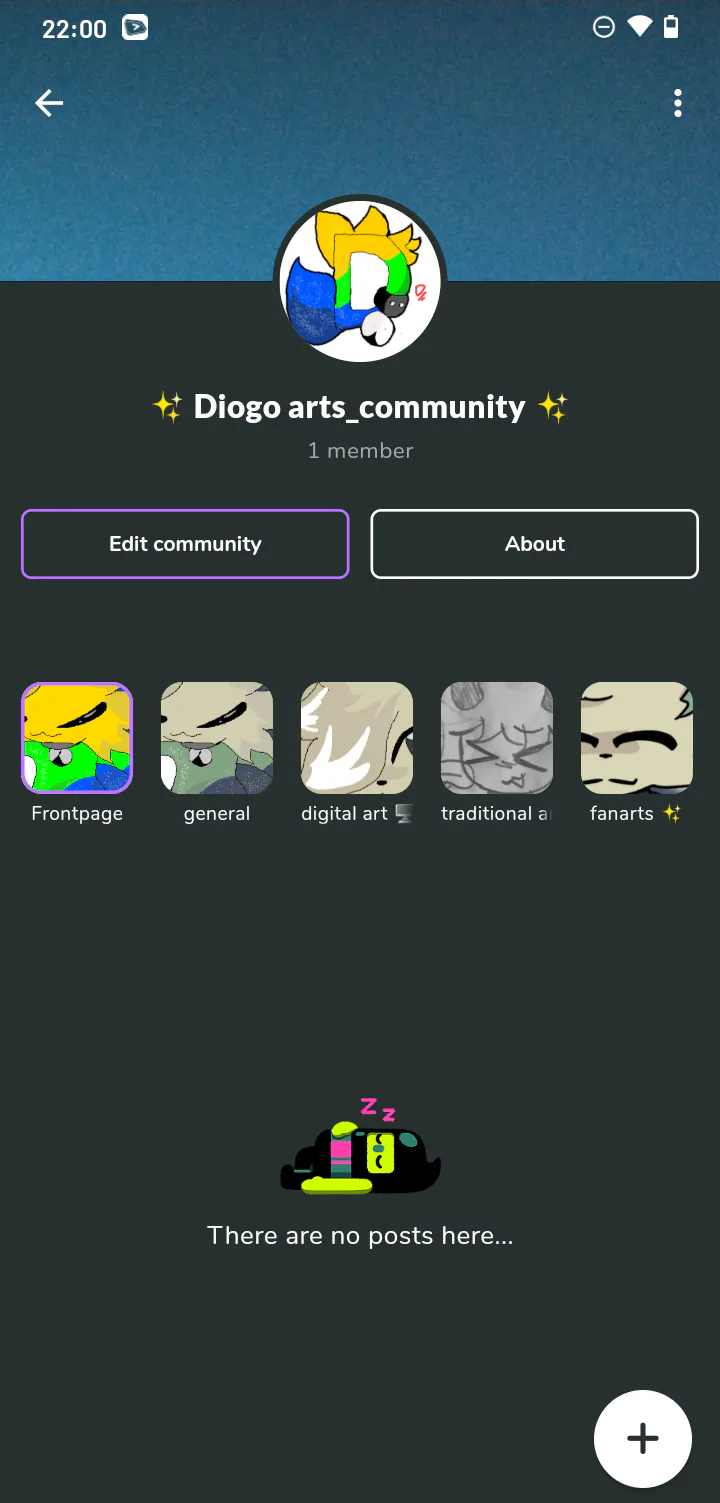Image resolution: width=720 pixels, height=1503 pixels.
Task: Switch to the traditional art channel
Action: 497,738
